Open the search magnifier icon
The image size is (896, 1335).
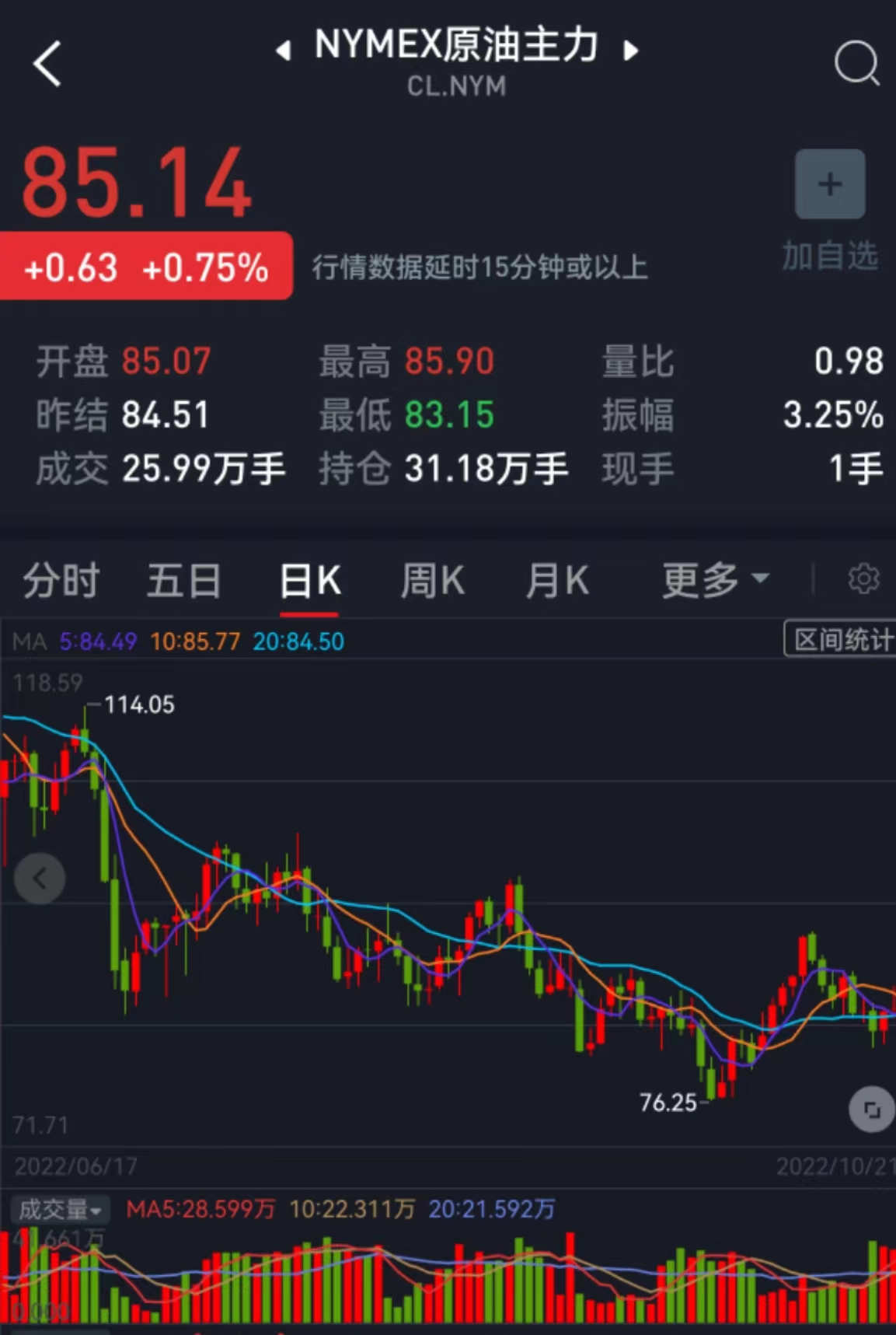click(856, 63)
